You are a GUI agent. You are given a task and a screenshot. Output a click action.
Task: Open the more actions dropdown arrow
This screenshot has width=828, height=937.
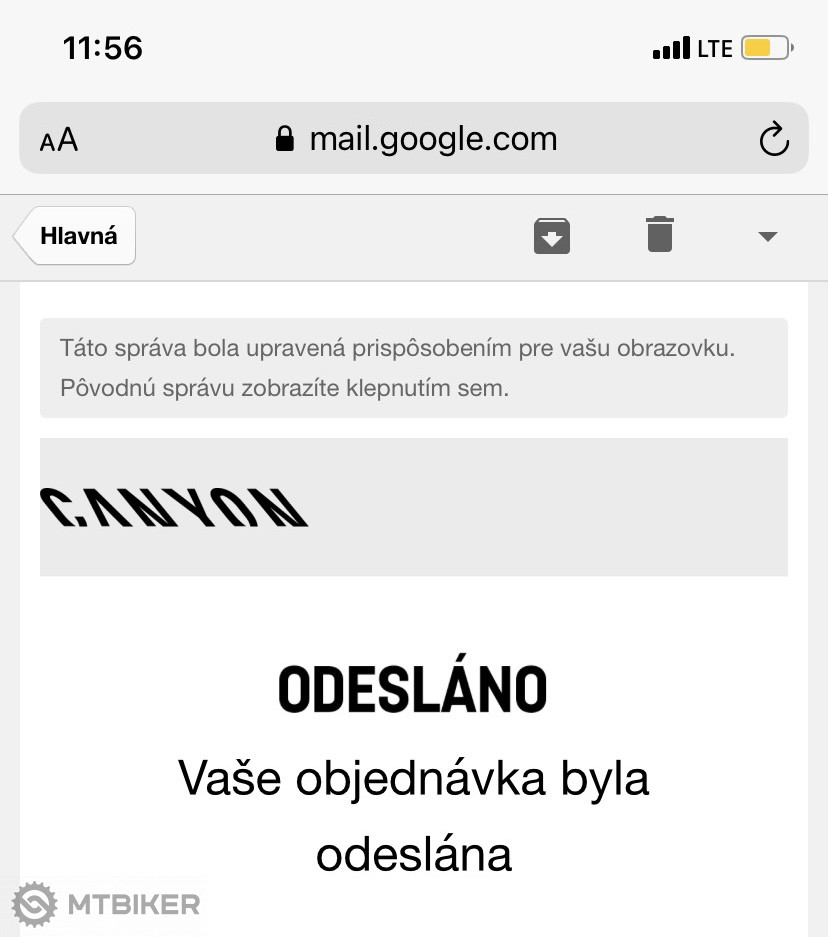coord(767,237)
